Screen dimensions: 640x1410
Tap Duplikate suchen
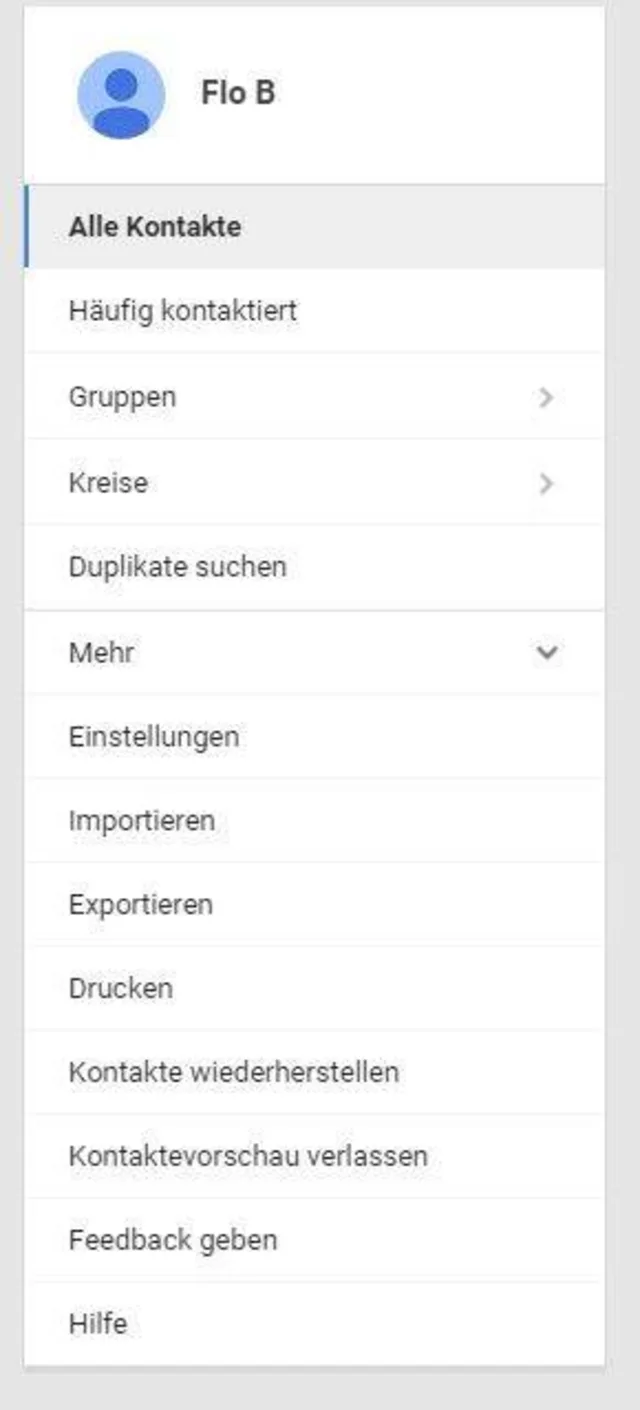[x=178, y=567]
